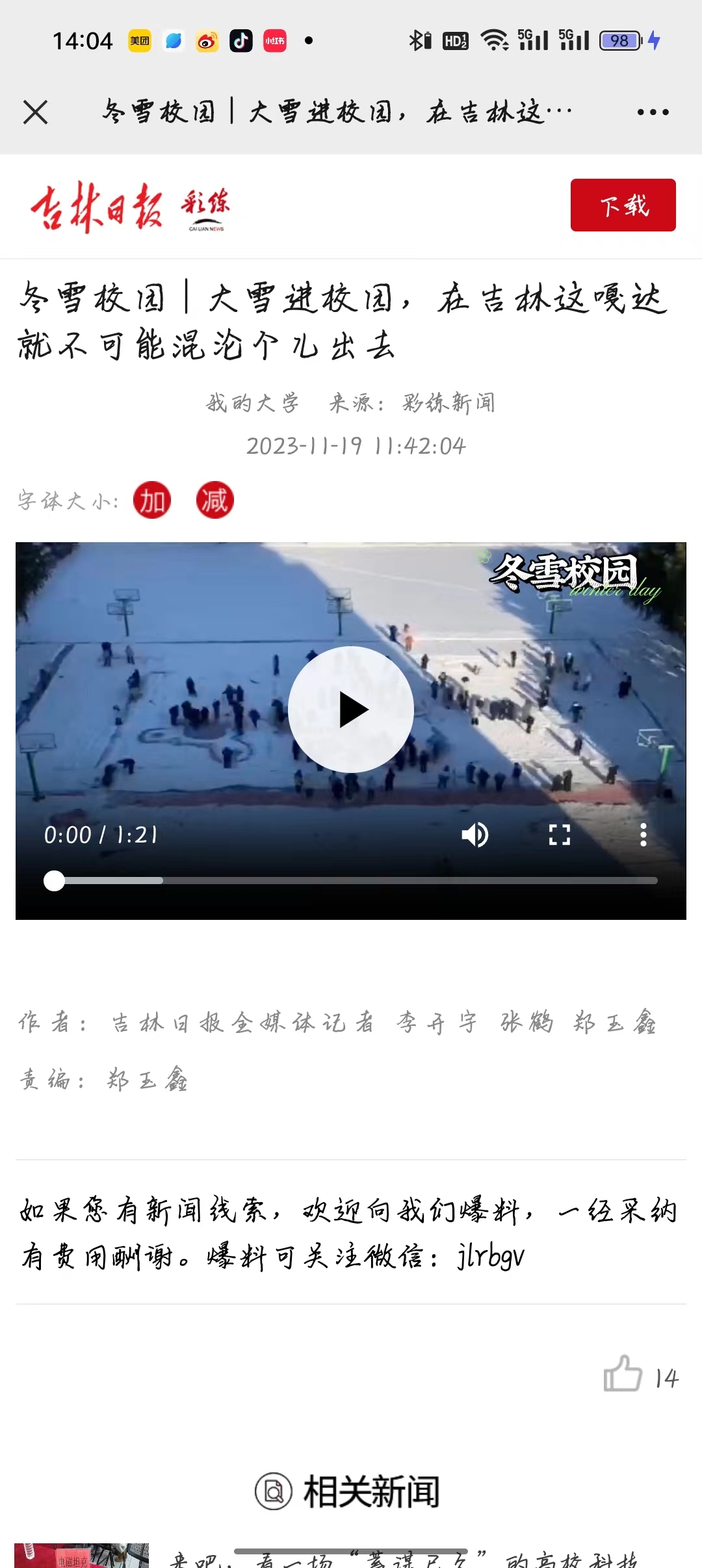Viewport: 702px width, 1568px height.
Task: Close the article page
Action: click(x=36, y=112)
